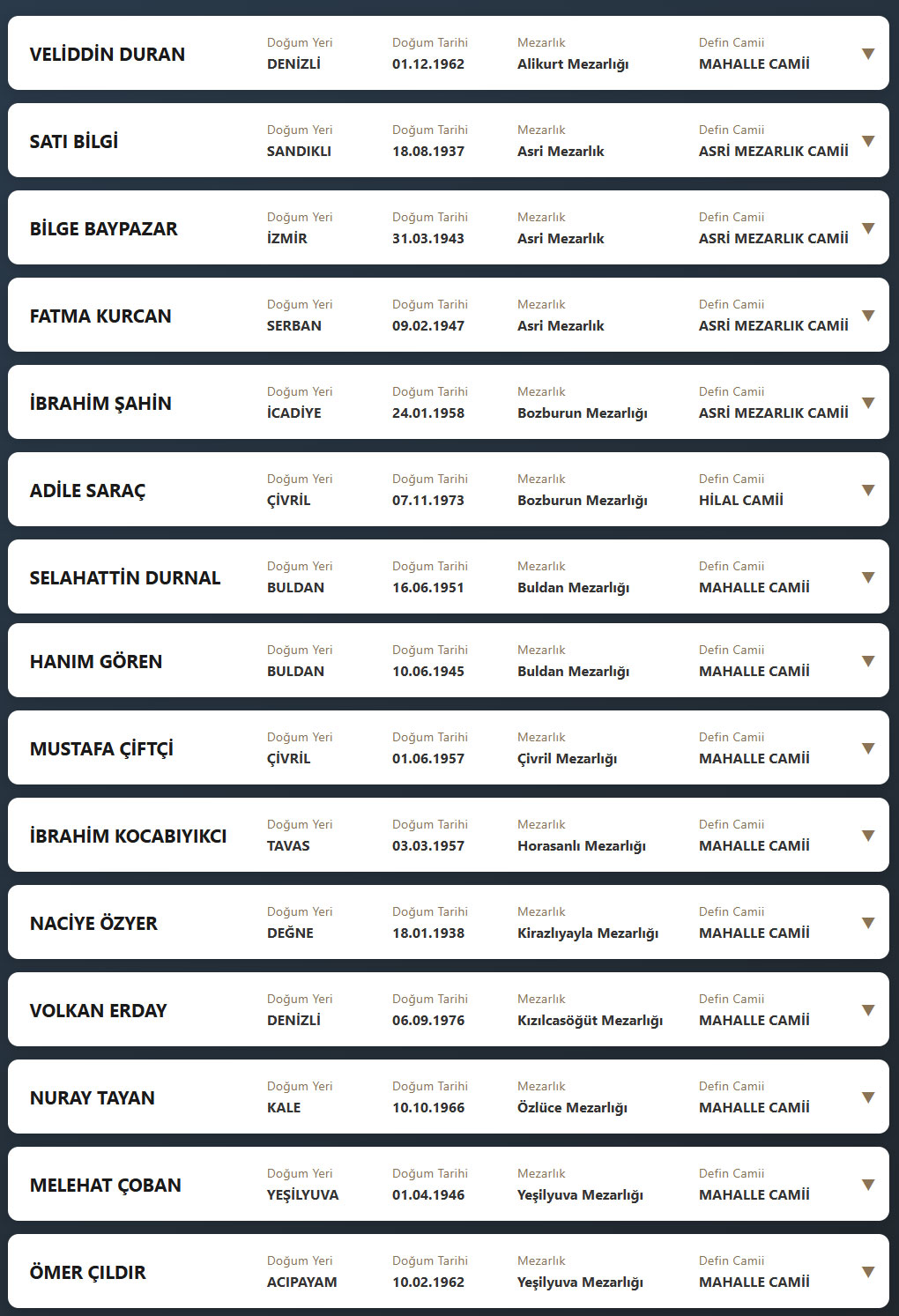The height and width of the screenshot is (1316, 899).
Task: Open the NURAY TAYAN entry
Action: [868, 1097]
